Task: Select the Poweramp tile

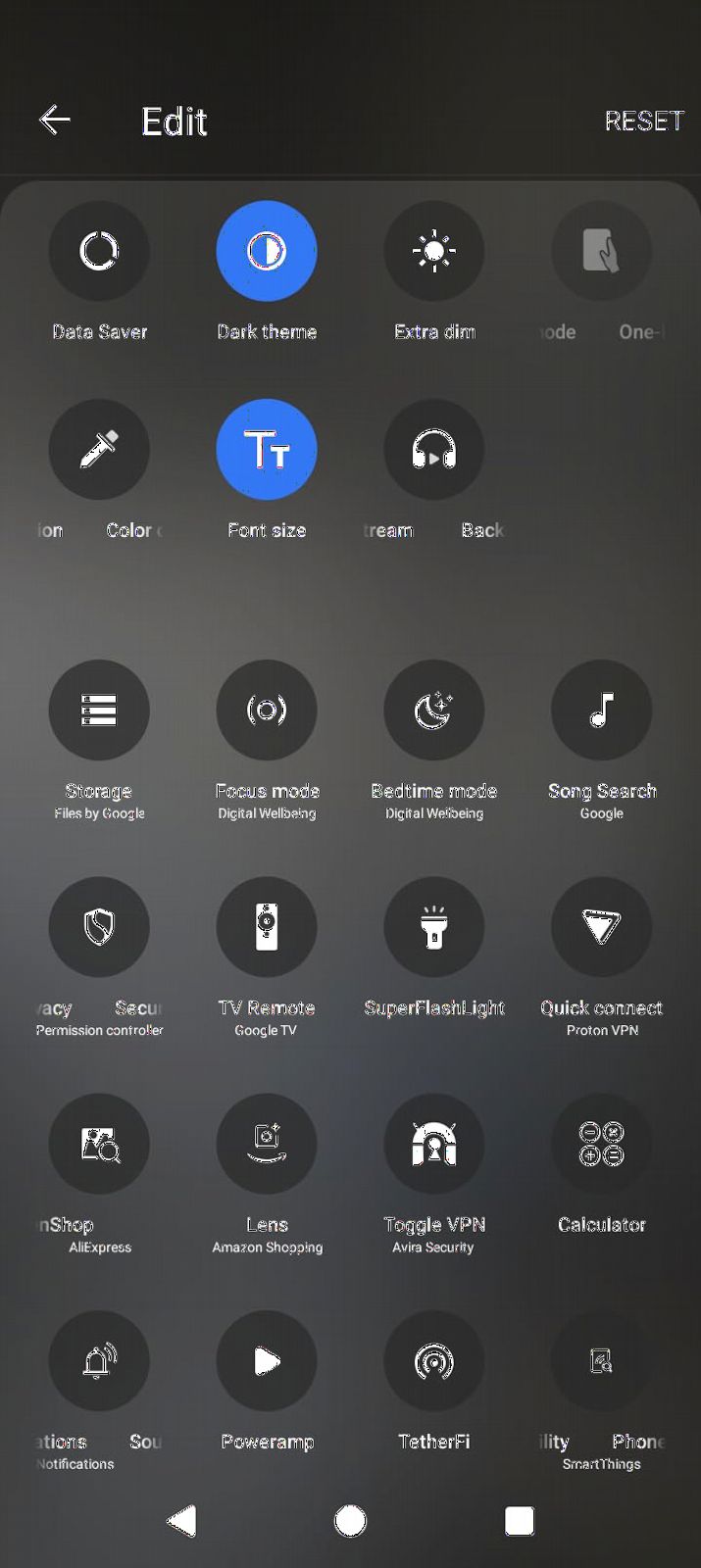Action: pyautogui.click(x=267, y=1361)
